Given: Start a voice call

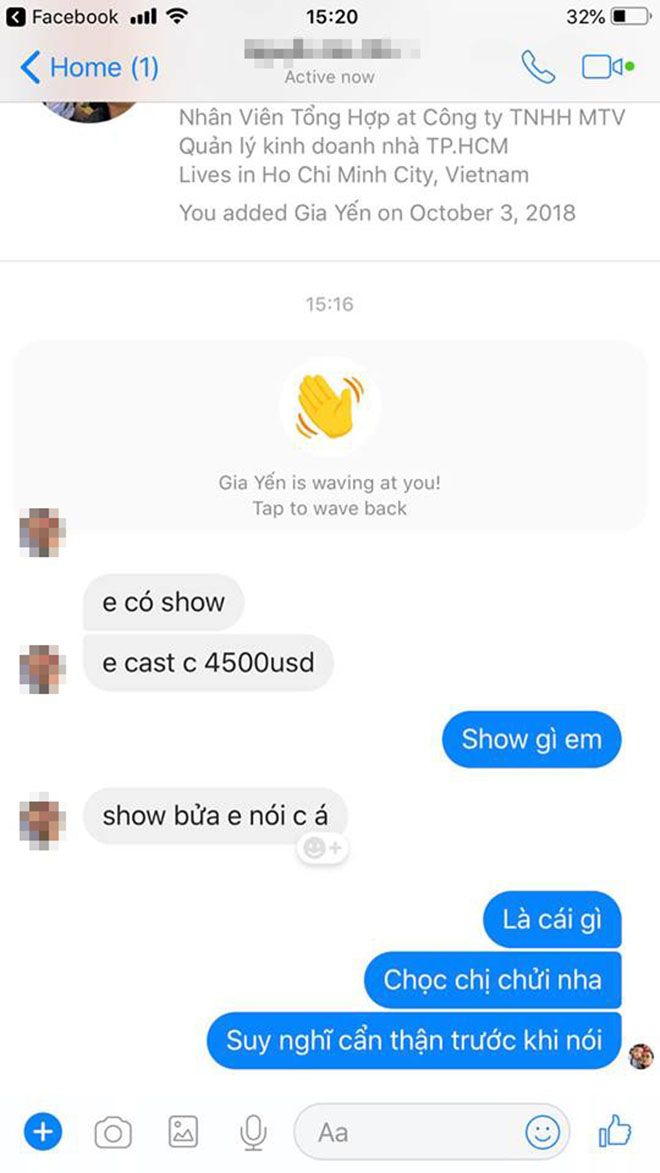Looking at the screenshot, I should click(538, 67).
